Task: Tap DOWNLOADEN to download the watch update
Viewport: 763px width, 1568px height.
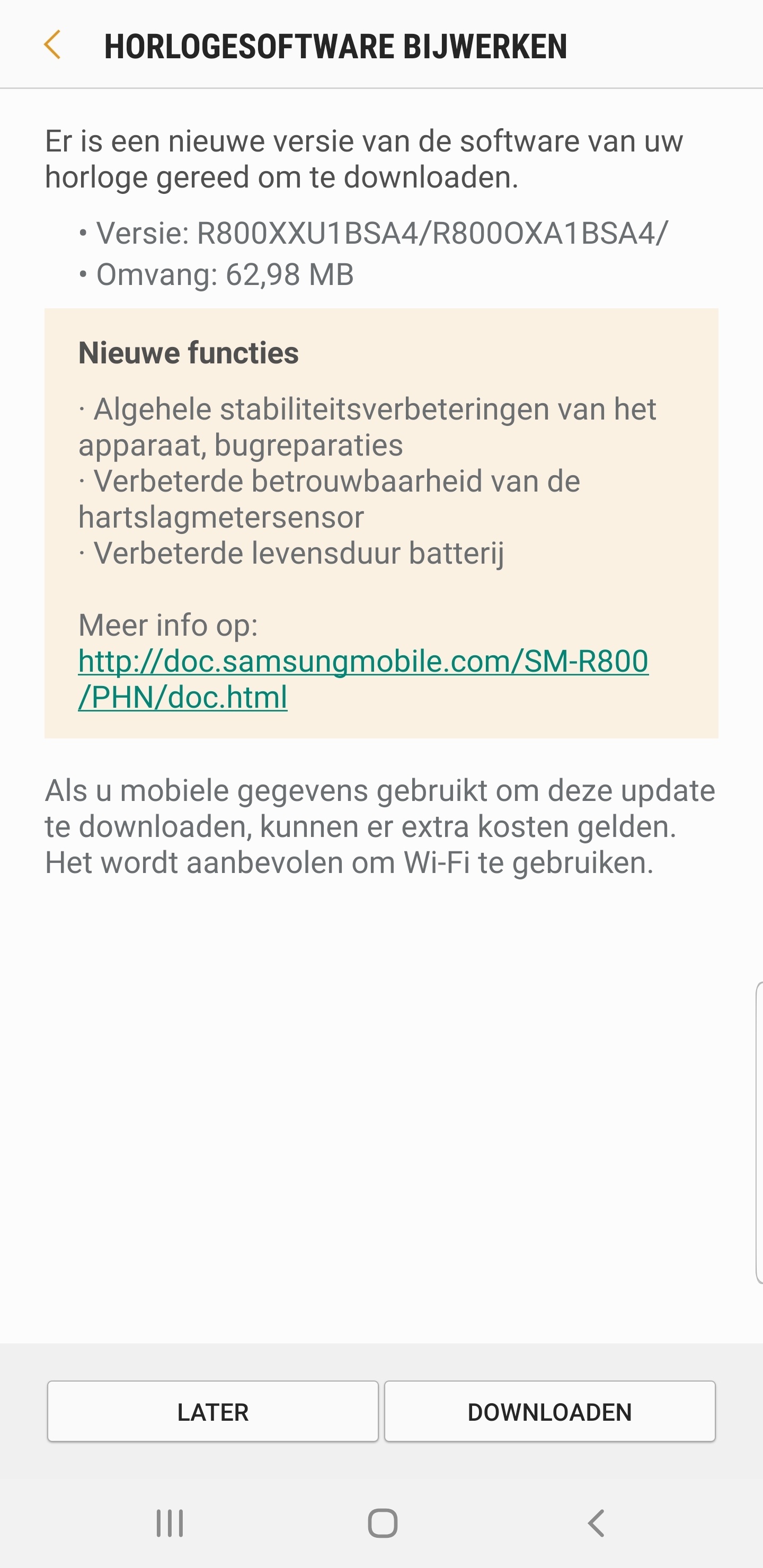Action: pyautogui.click(x=549, y=1411)
